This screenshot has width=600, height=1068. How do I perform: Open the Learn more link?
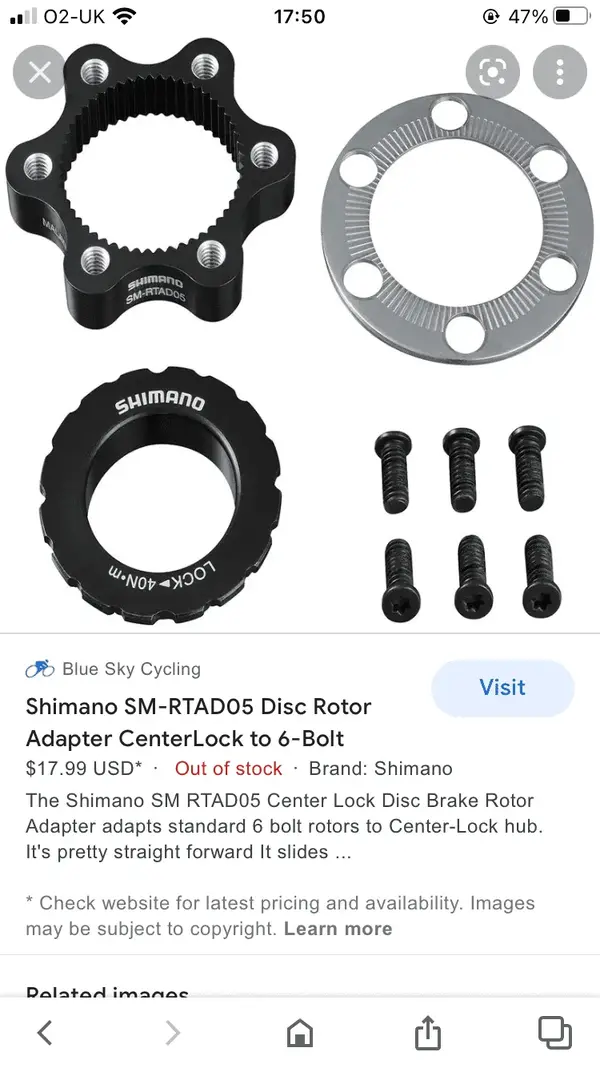[x=337, y=928]
